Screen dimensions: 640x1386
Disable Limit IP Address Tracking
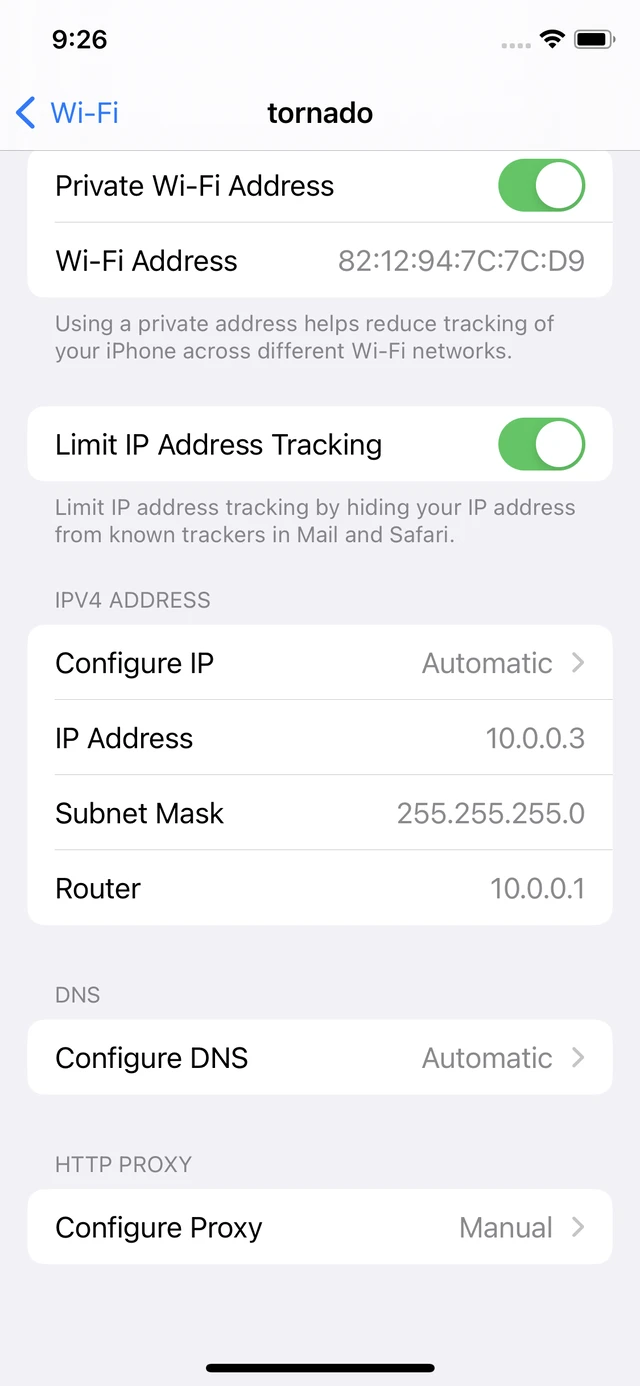point(541,444)
